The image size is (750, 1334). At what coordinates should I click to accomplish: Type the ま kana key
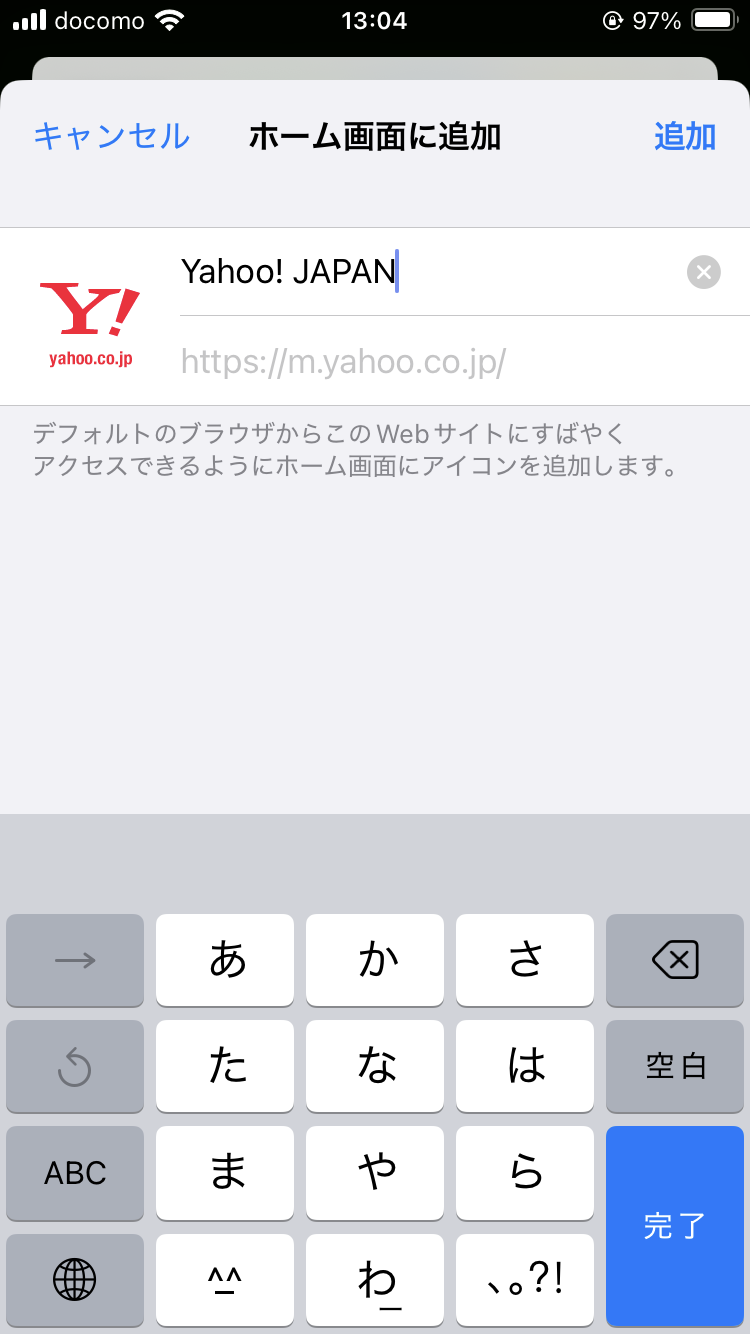click(x=225, y=1172)
